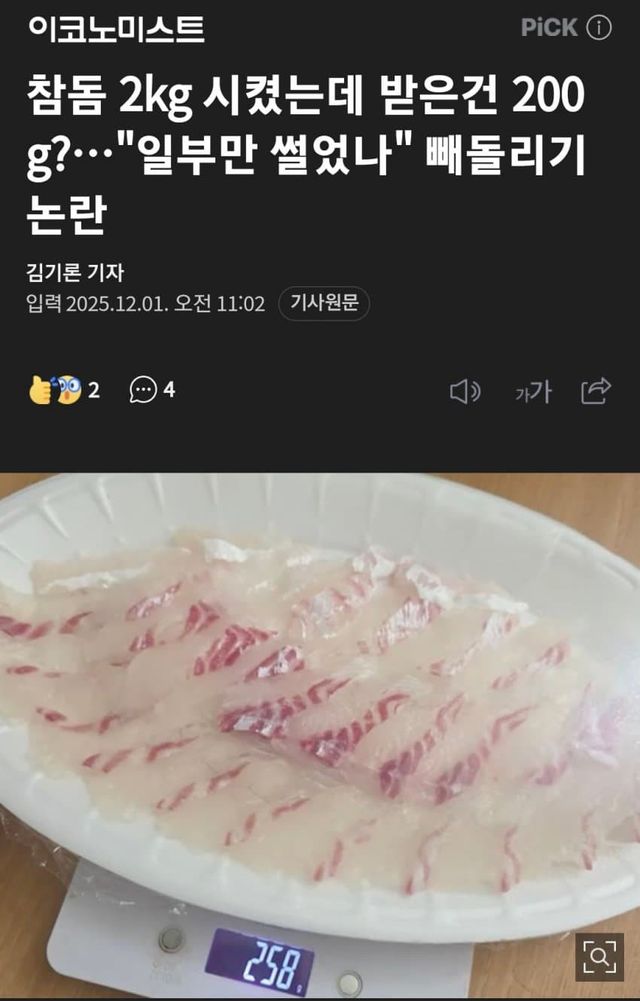Open the 기사원문 original article link
The height and width of the screenshot is (1001, 640).
[x=323, y=303]
